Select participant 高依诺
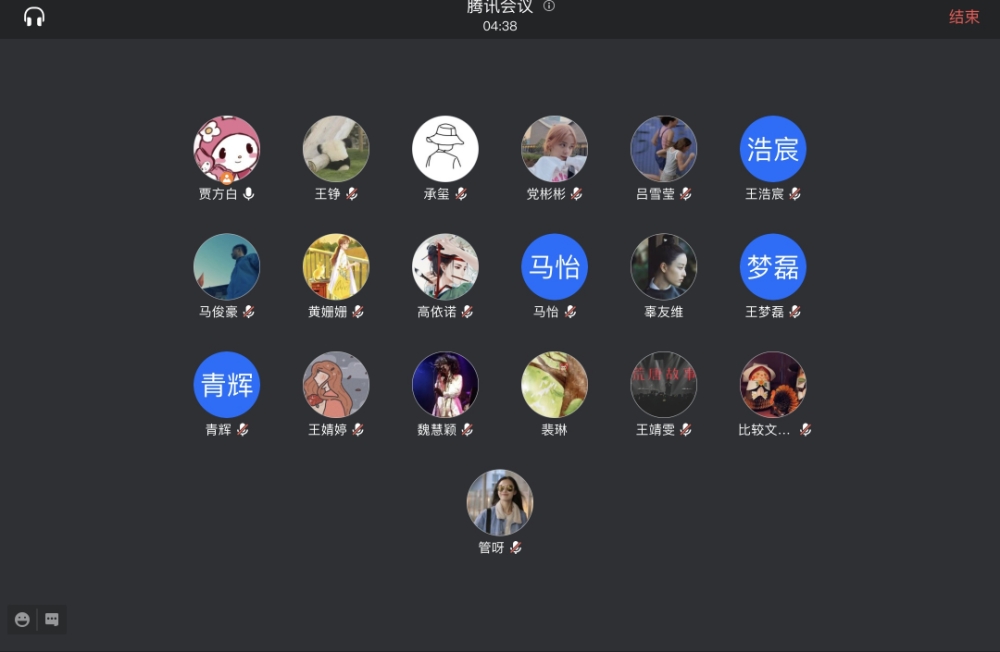This screenshot has width=1000, height=652. [x=445, y=267]
